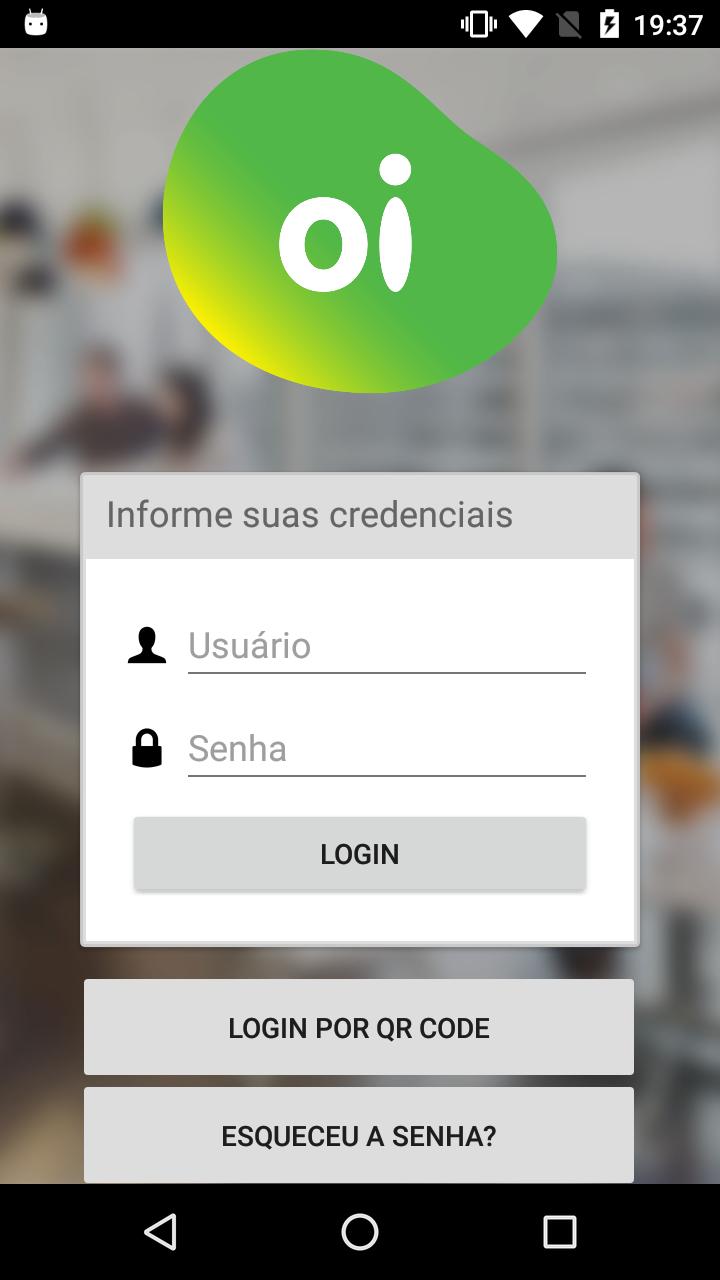
Task: Return to the home screen
Action: [360, 1232]
